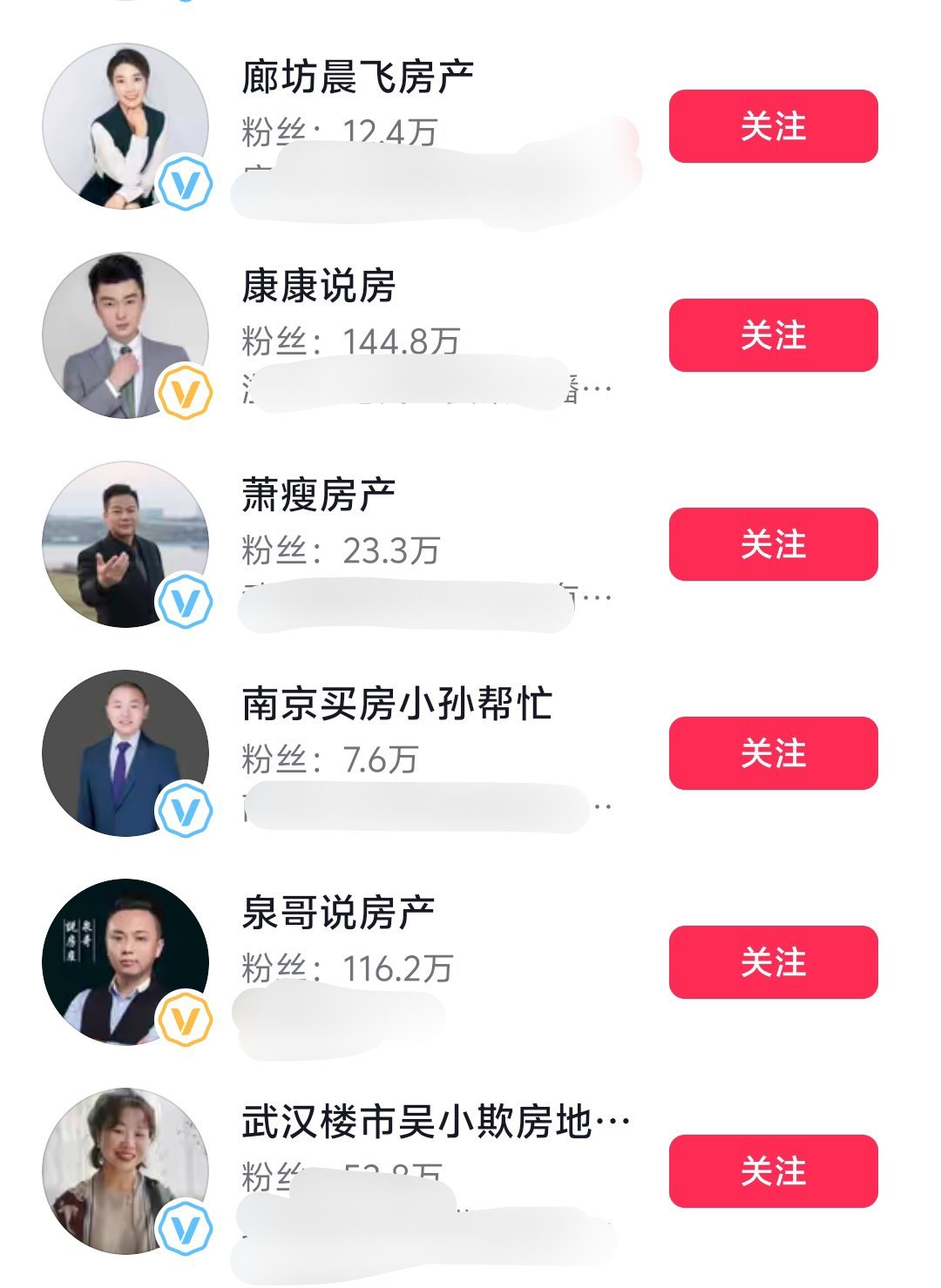Follow 南京买房小孙帮忙

coord(773,753)
